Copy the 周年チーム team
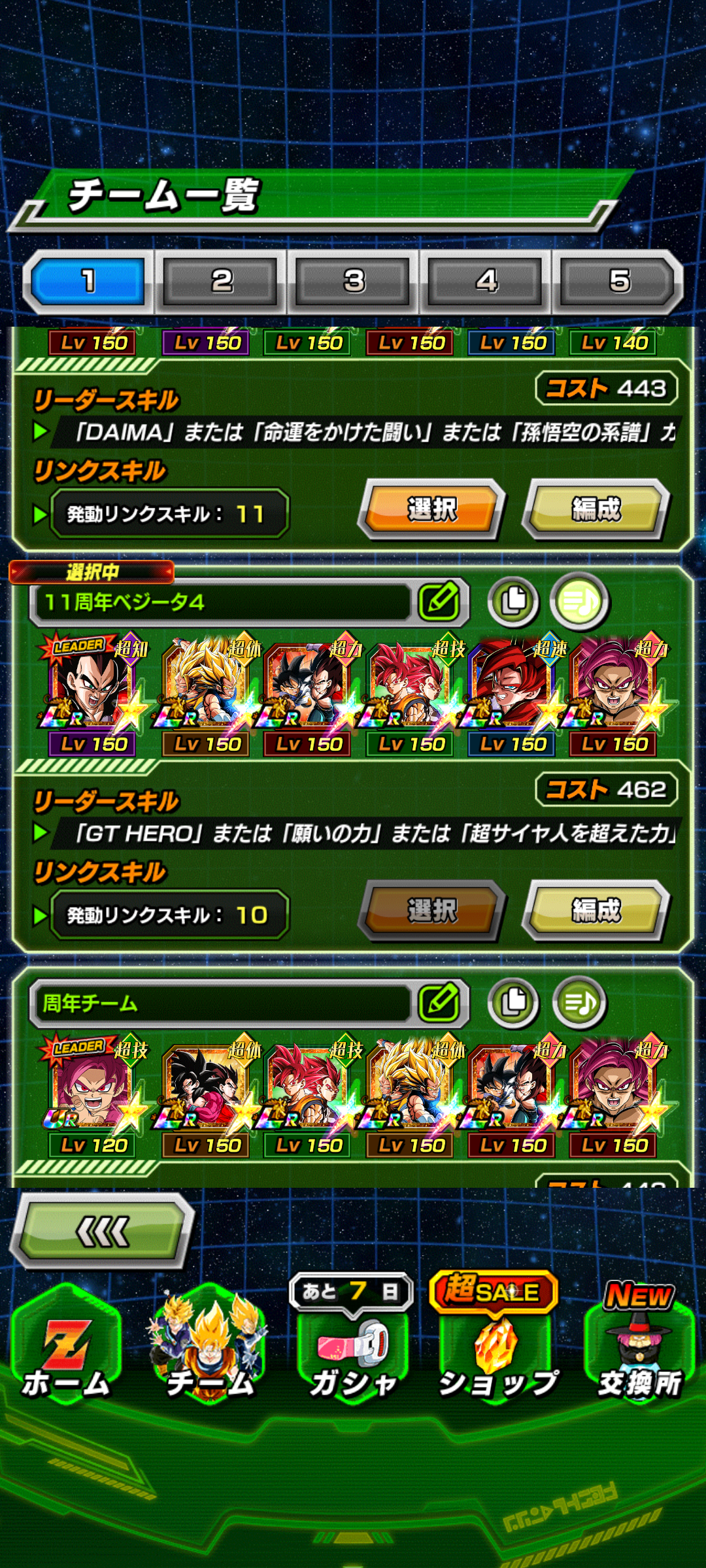Screen dimensions: 706x1568 [x=514, y=1002]
